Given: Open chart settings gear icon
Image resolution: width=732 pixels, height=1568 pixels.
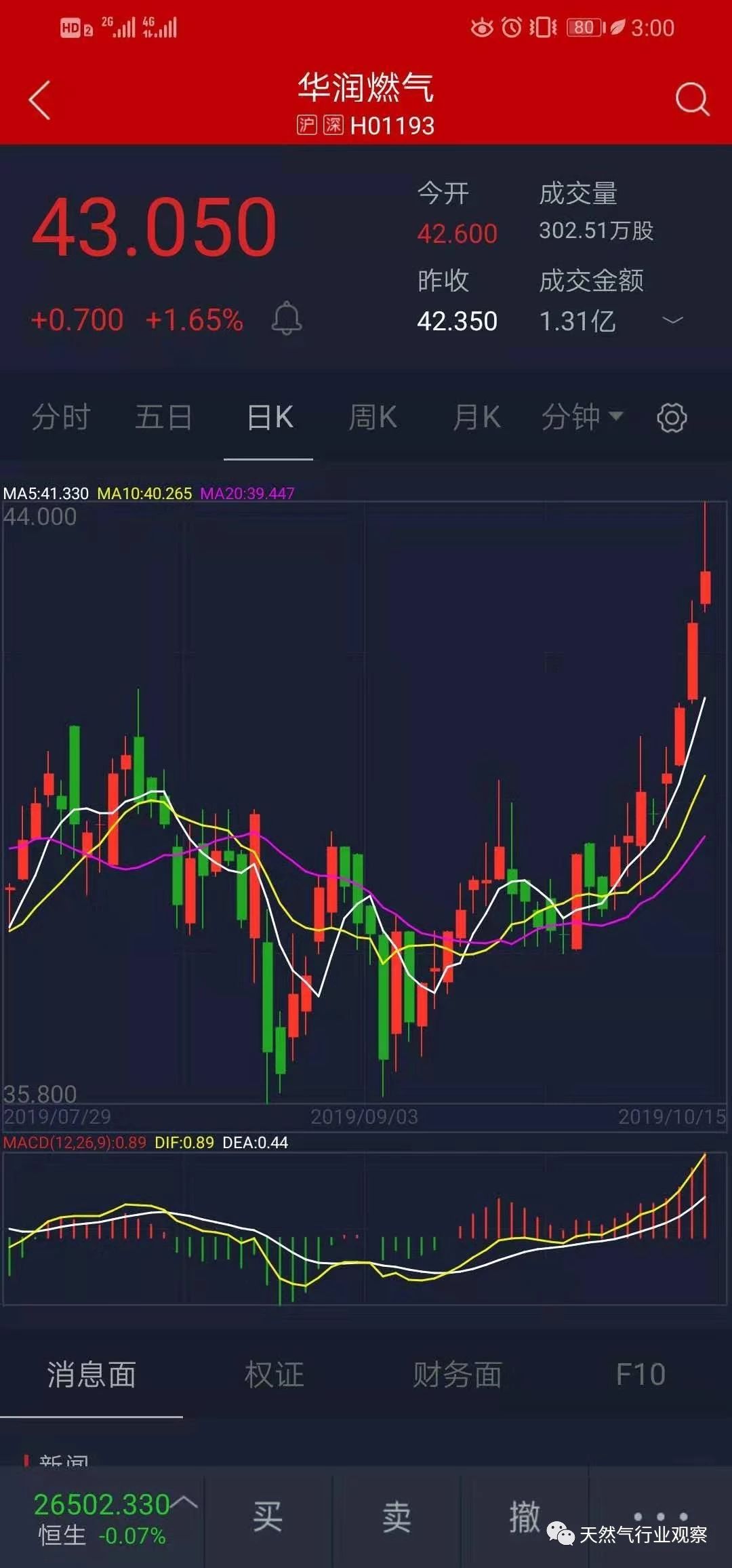Looking at the screenshot, I should (x=672, y=417).
